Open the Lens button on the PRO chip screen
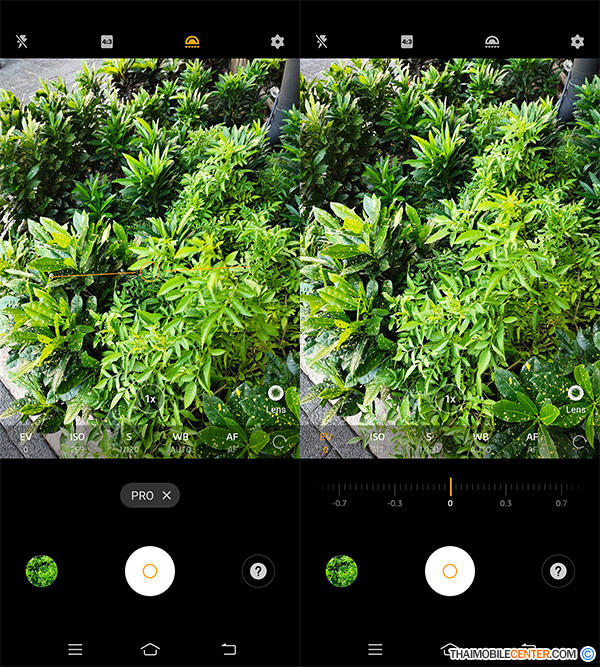600x667 pixels. pos(276,399)
